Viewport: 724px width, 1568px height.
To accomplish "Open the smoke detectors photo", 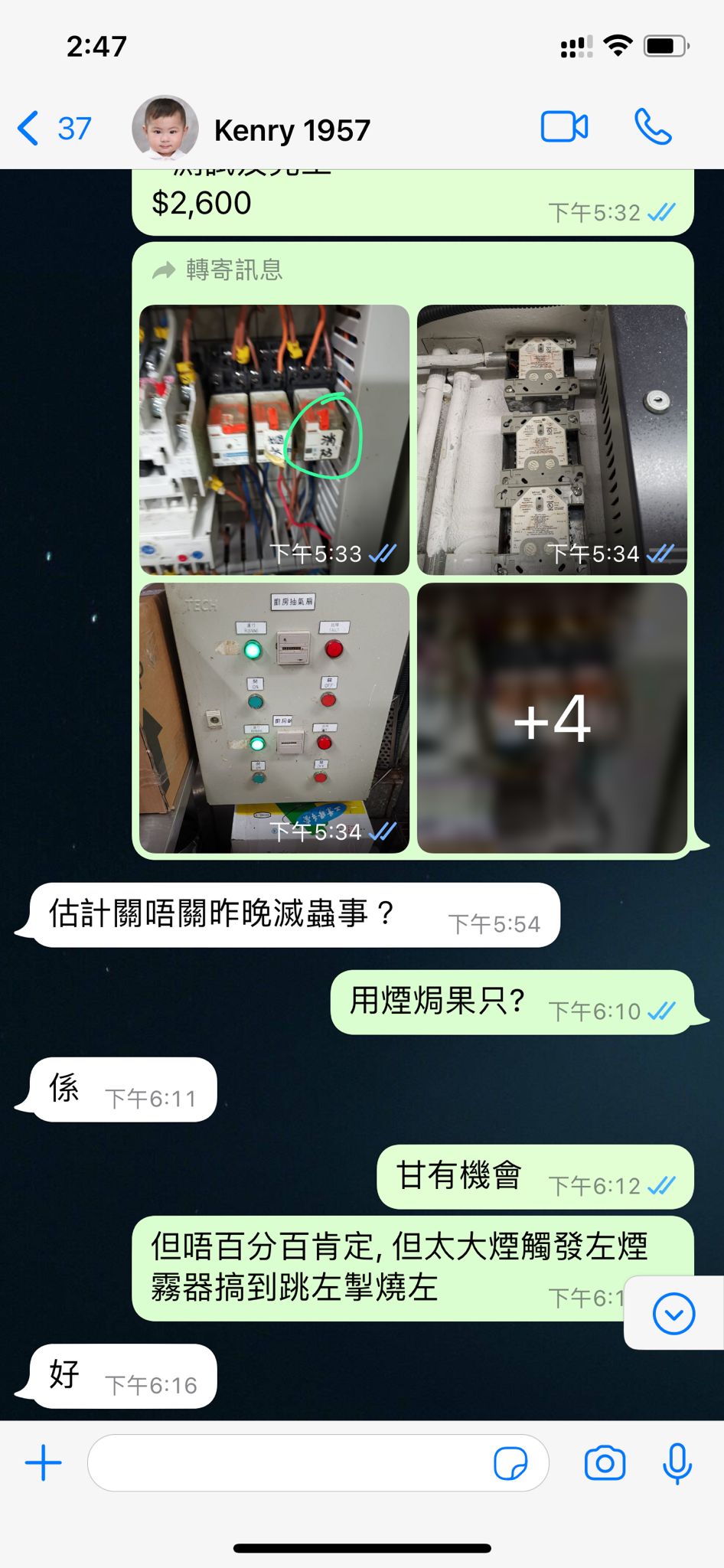I will (552, 439).
